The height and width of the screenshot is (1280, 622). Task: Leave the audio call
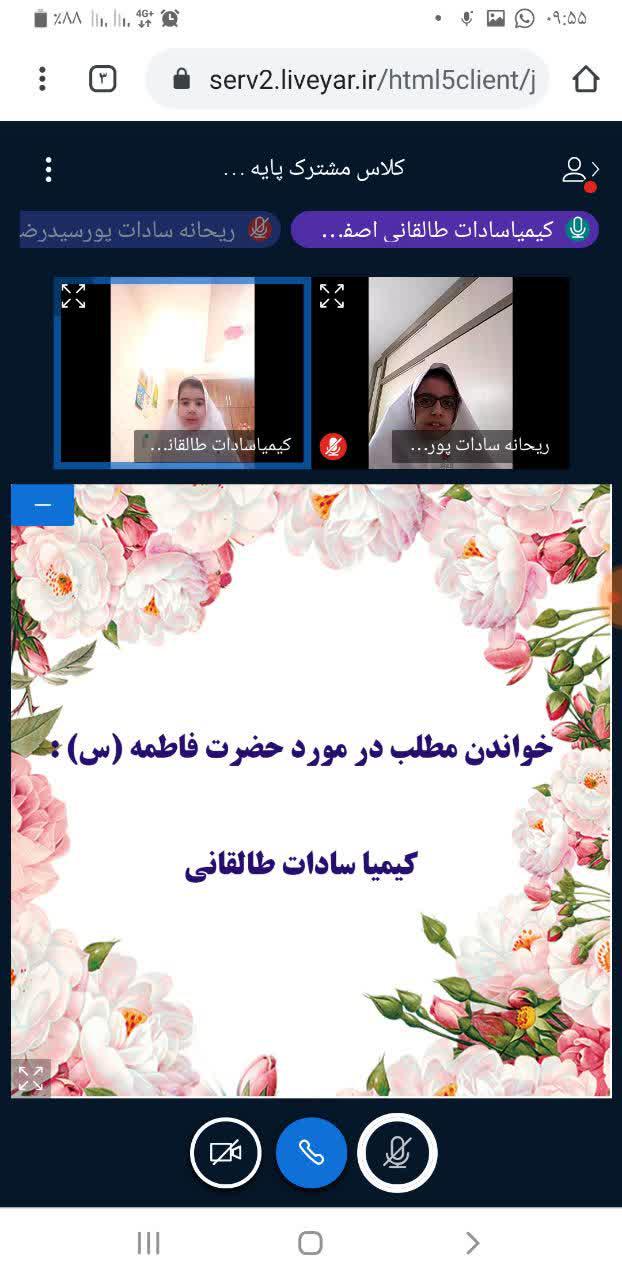pos(311,1153)
